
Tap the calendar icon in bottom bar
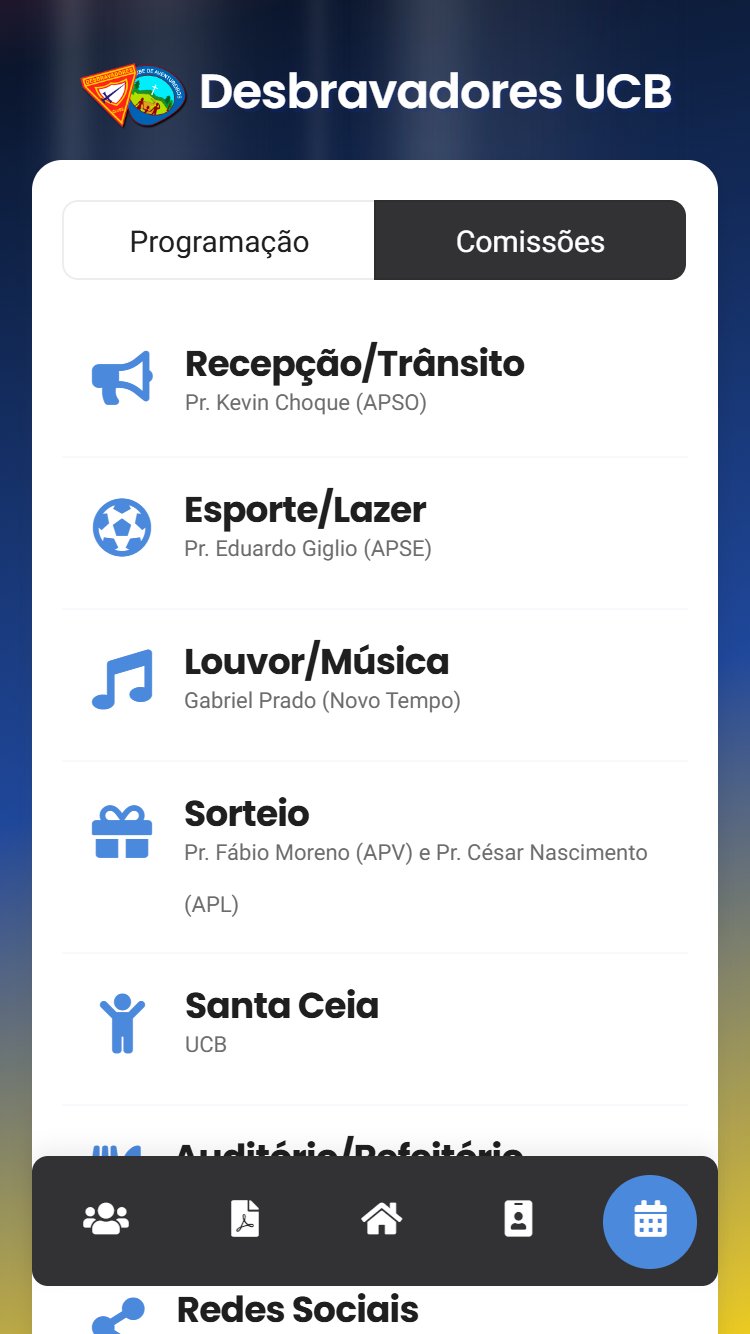point(650,1221)
